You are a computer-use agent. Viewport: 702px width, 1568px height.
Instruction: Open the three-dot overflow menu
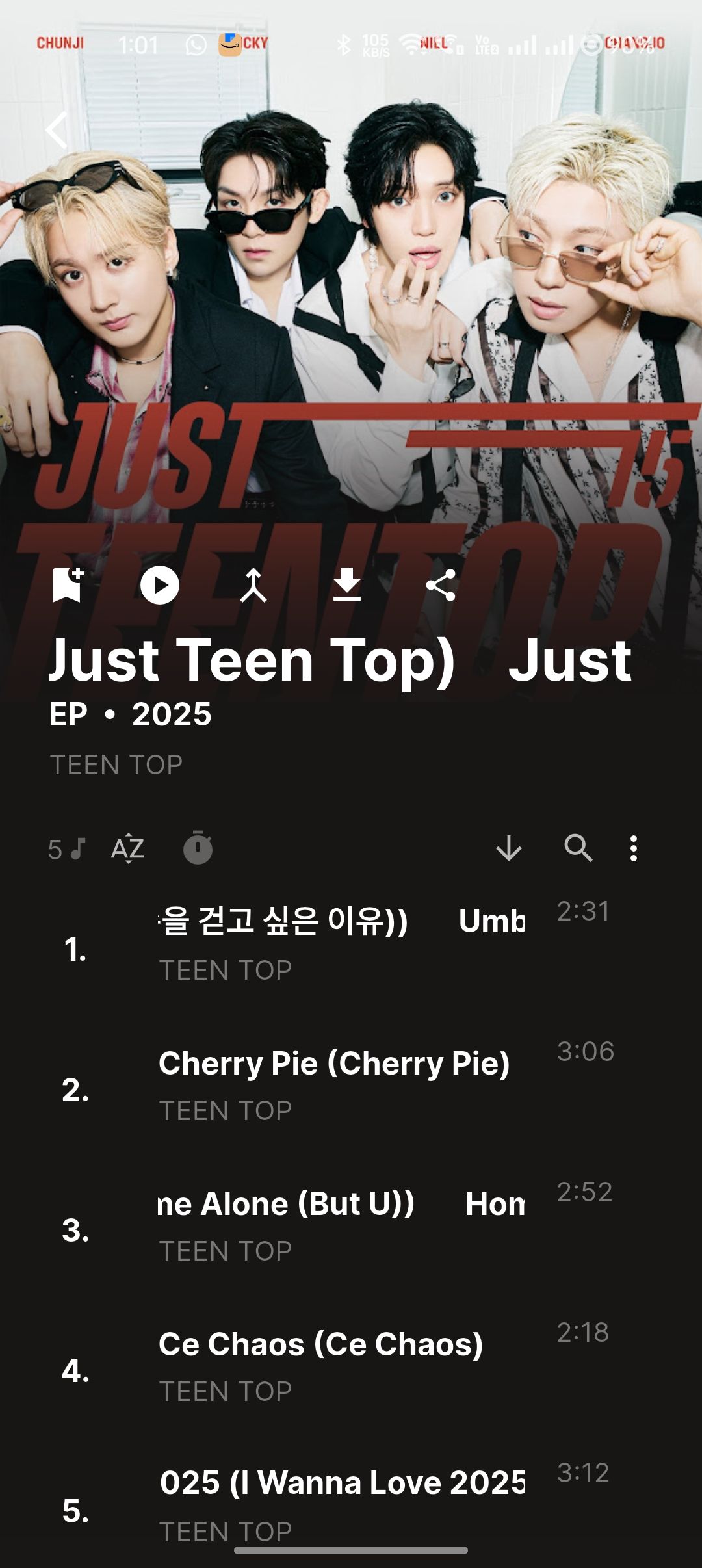634,848
